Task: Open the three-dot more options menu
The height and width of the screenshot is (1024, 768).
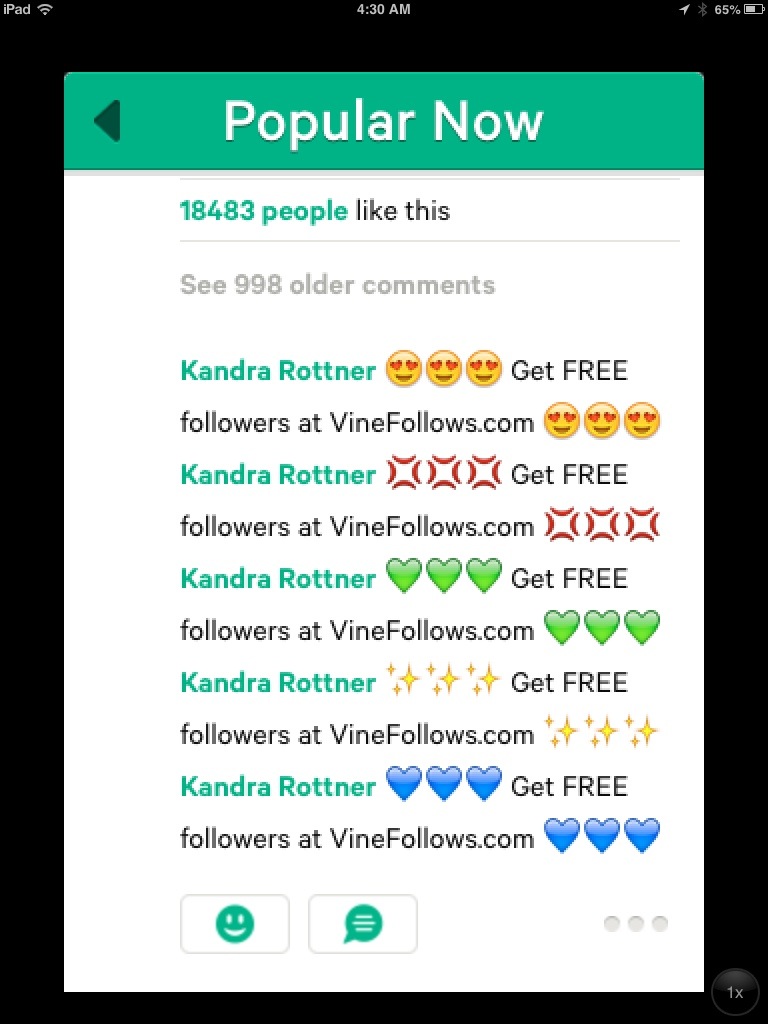Action: point(636,924)
